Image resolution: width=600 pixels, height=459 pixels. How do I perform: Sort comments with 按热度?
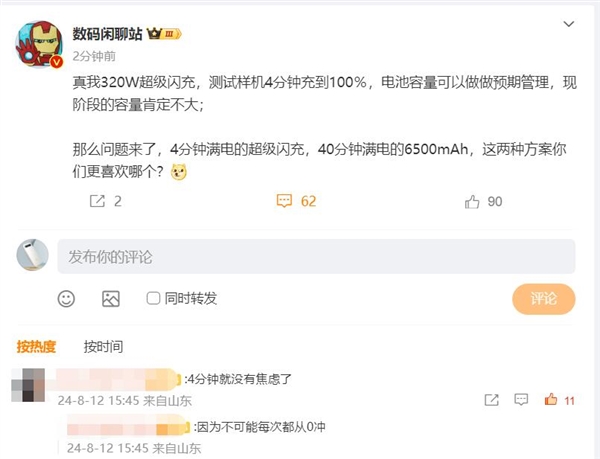37,347
